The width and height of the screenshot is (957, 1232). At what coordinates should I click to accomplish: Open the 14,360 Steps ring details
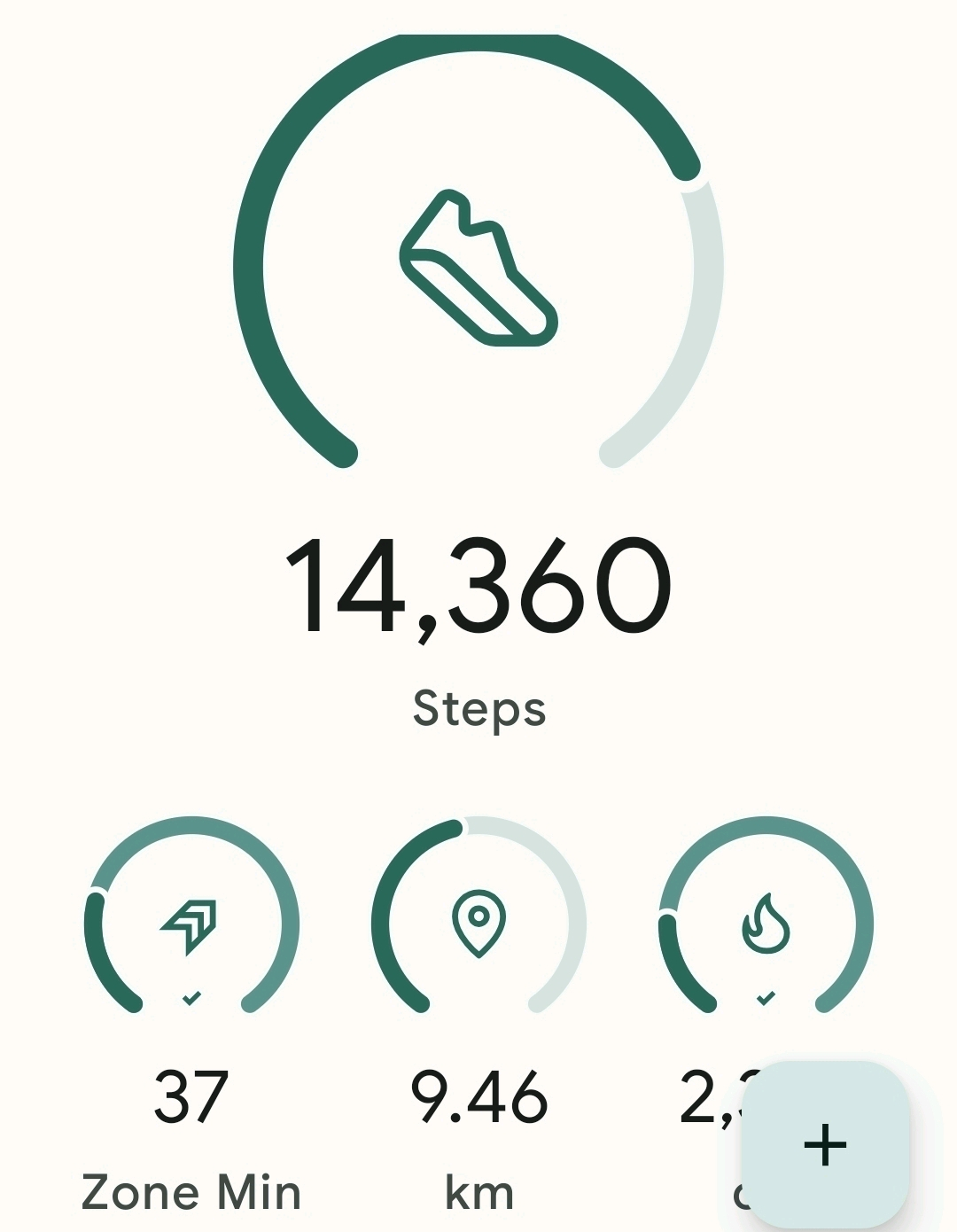click(478, 266)
